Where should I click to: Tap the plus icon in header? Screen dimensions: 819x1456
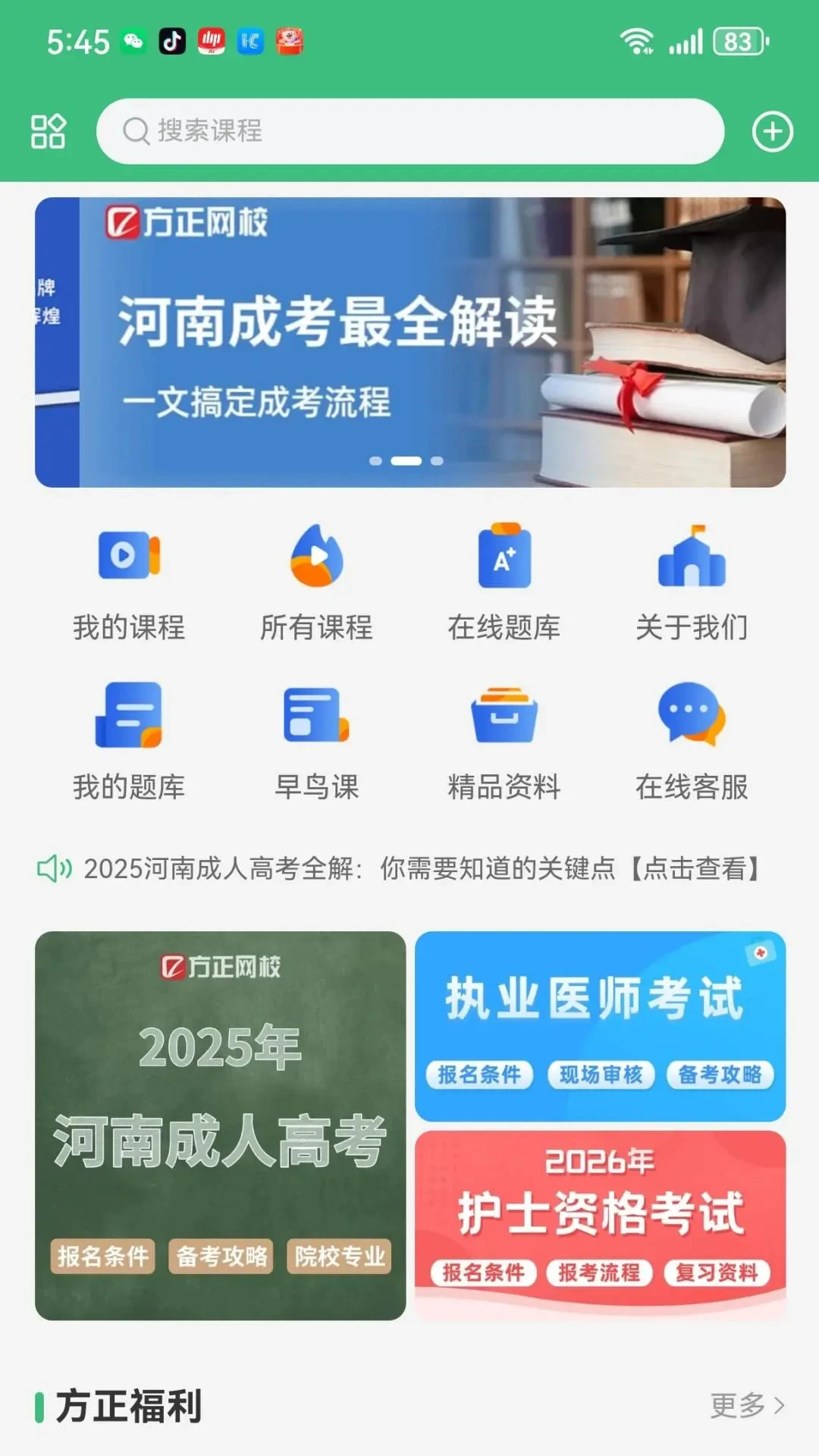[772, 132]
